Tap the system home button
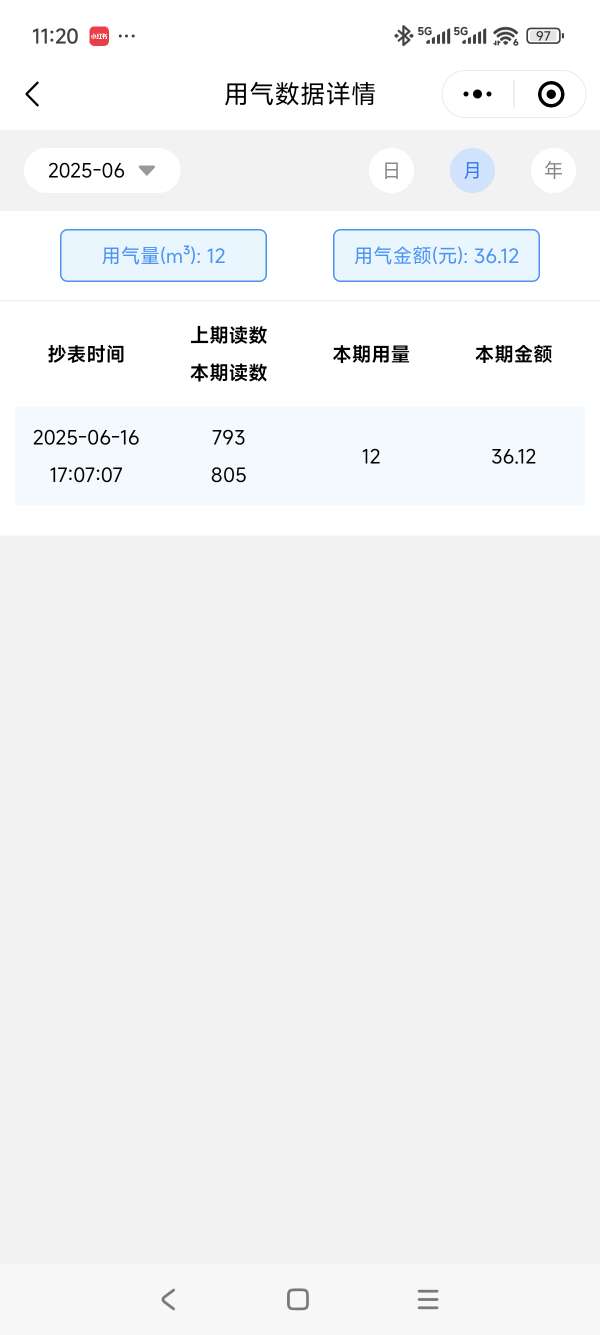The width and height of the screenshot is (600, 1335). 298,1299
